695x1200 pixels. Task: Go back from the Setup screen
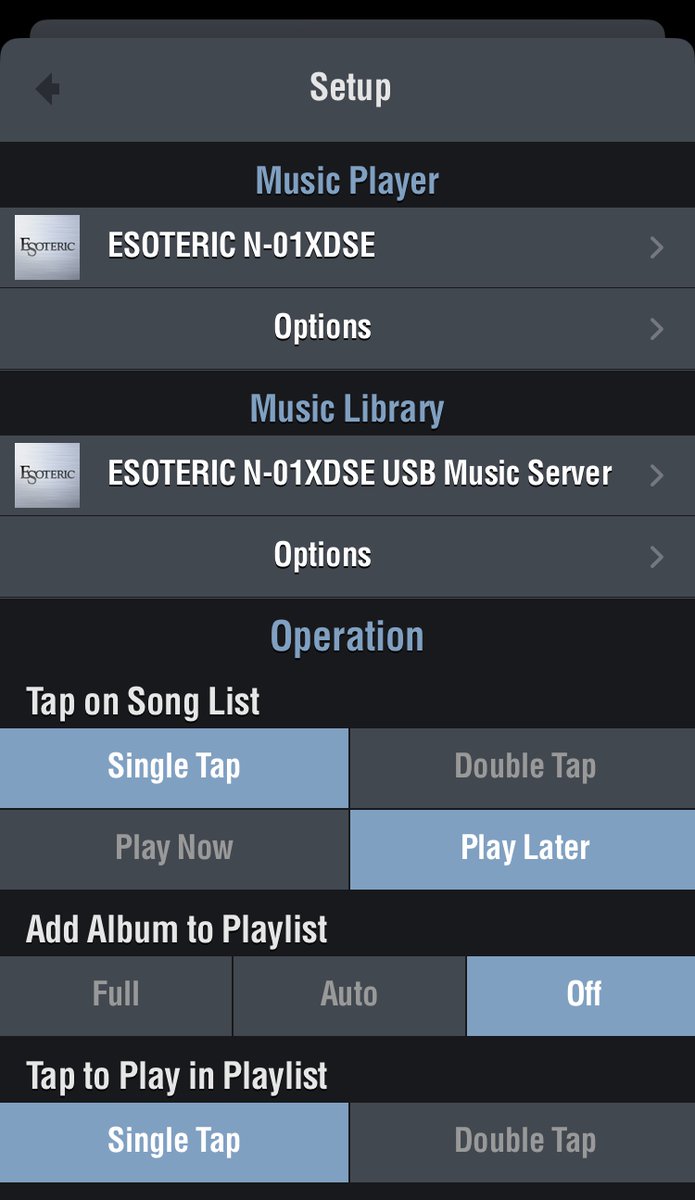[x=48, y=89]
